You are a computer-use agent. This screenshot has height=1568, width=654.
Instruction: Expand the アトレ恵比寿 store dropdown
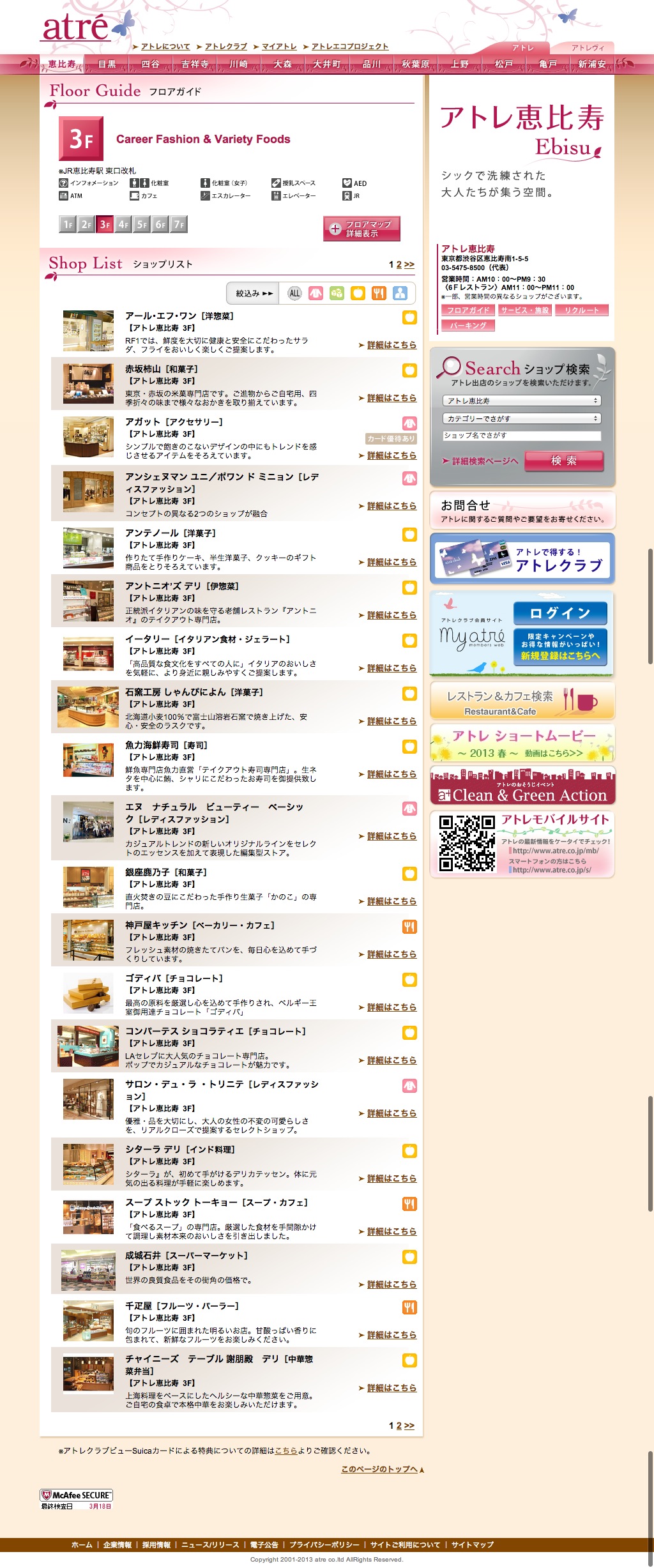pyautogui.click(x=522, y=400)
